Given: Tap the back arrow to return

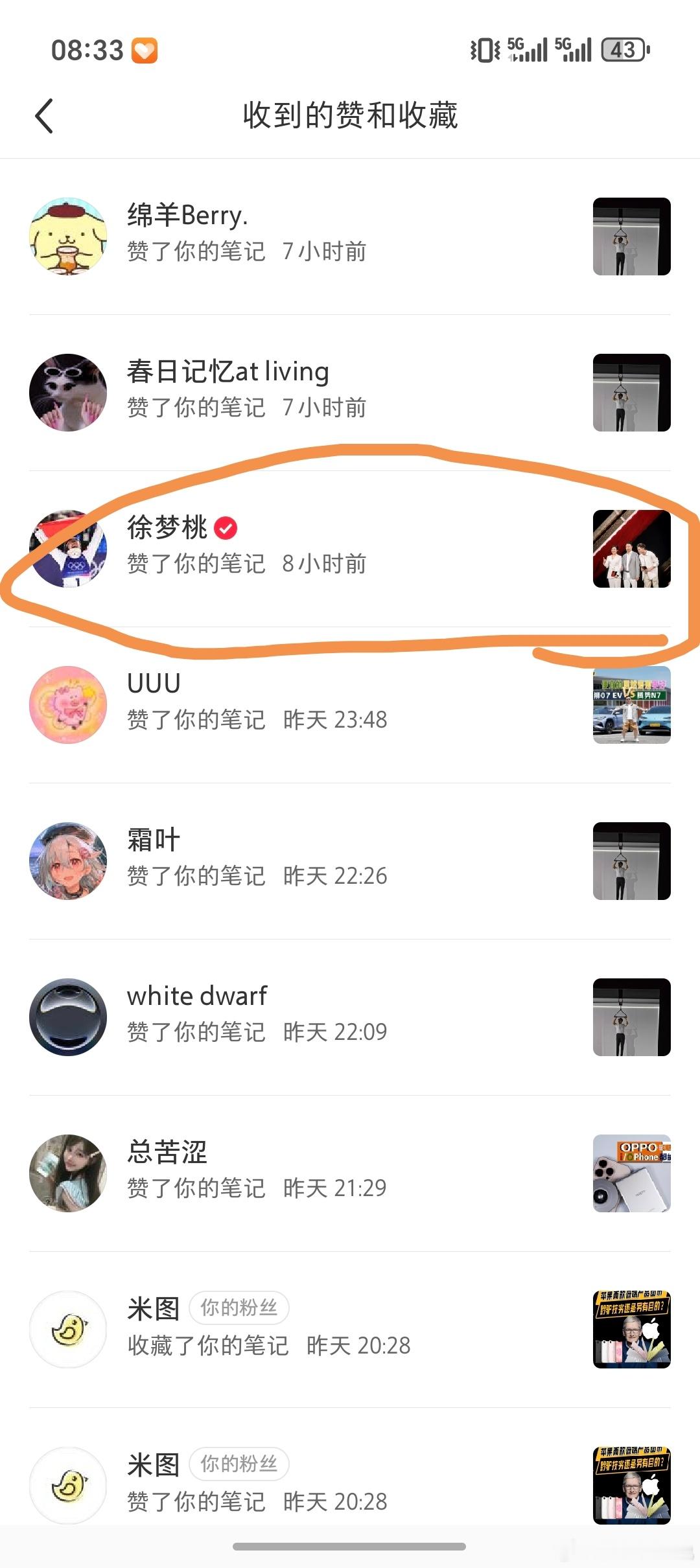Looking at the screenshot, I should coord(44,115).
